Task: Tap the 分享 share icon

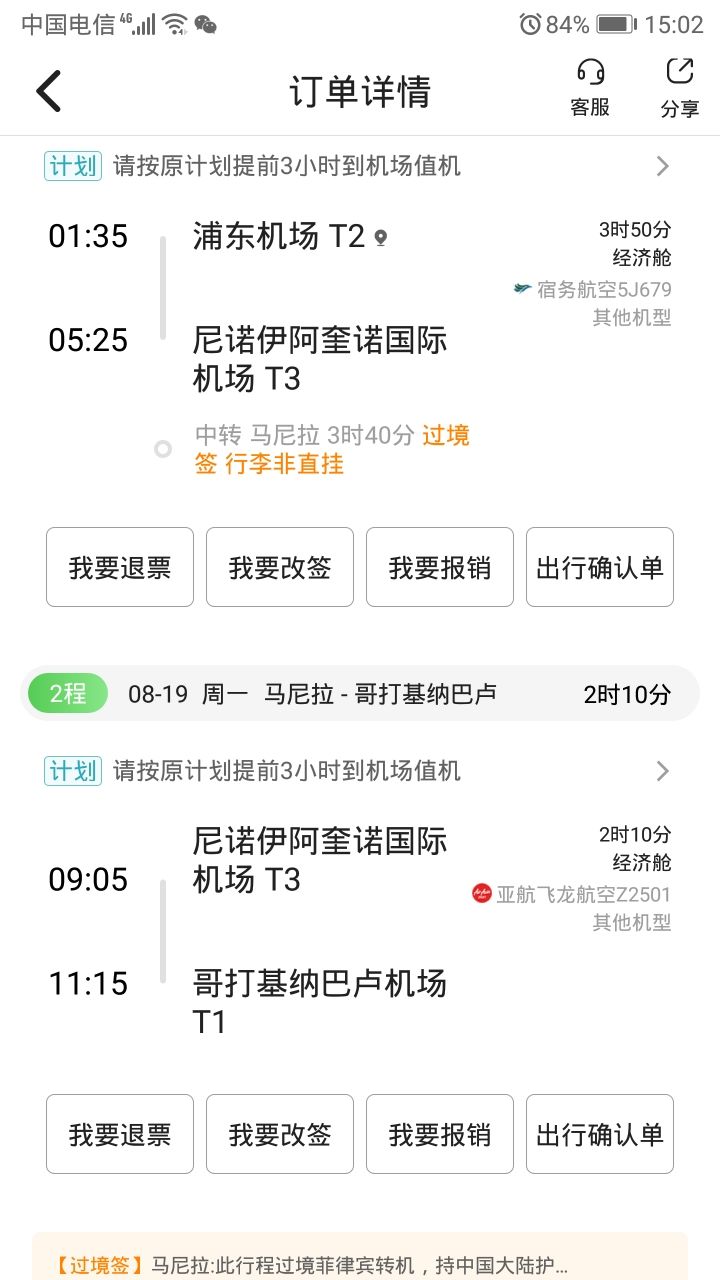Action: click(680, 88)
